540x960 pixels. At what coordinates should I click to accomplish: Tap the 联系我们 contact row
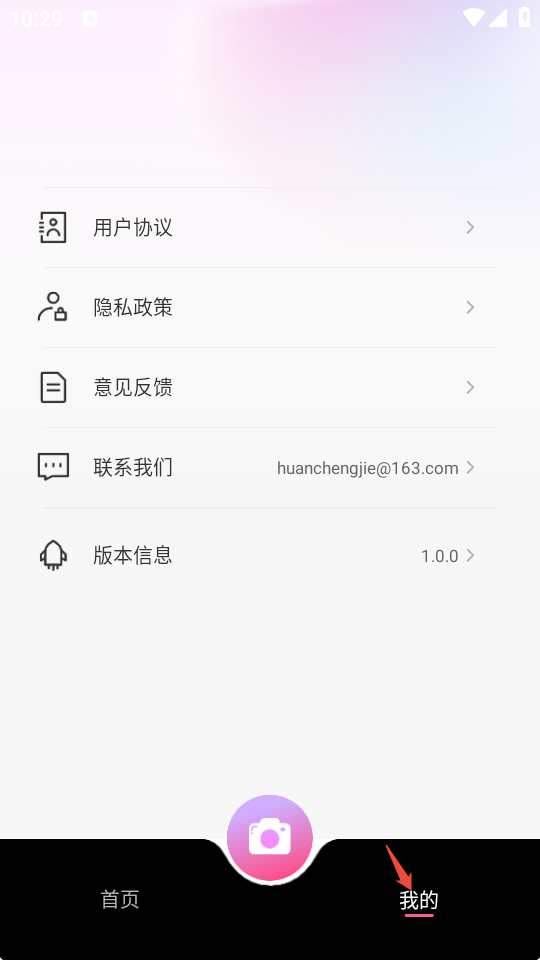pos(270,468)
